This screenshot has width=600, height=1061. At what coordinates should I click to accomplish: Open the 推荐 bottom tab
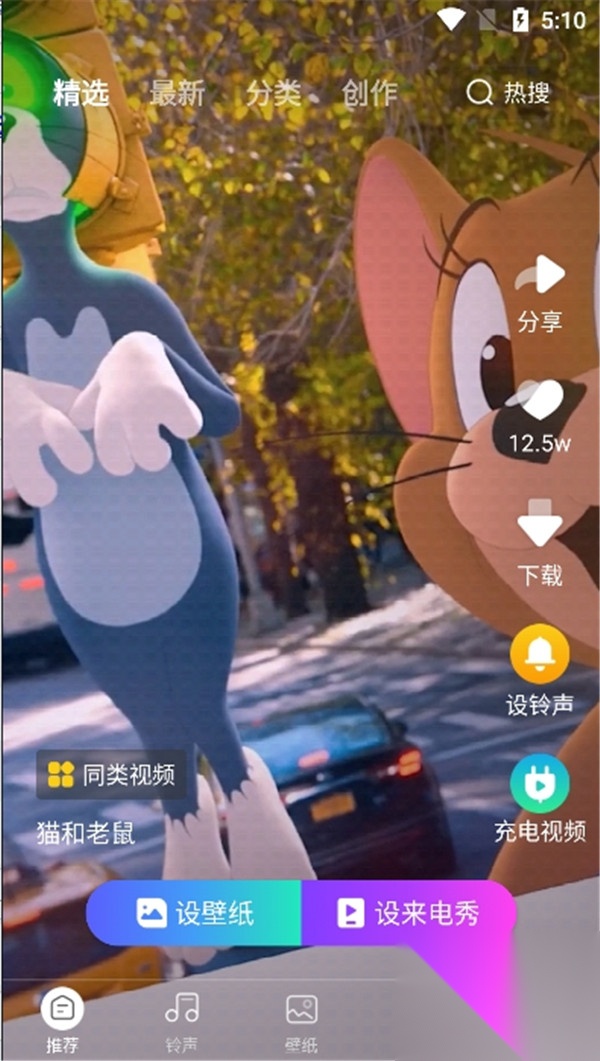(x=62, y=1020)
